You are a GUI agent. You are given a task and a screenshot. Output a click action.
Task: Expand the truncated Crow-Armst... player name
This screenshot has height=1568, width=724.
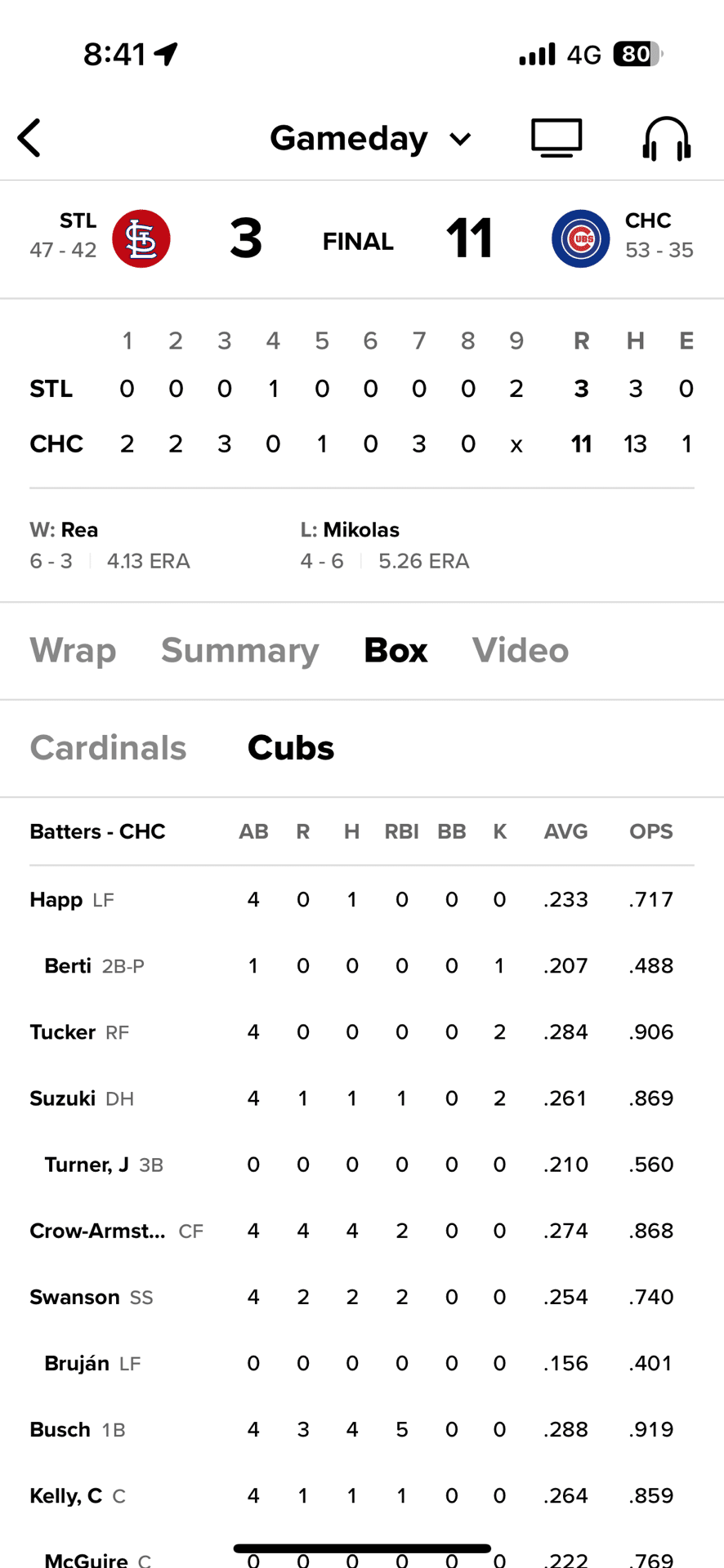[x=96, y=1231]
